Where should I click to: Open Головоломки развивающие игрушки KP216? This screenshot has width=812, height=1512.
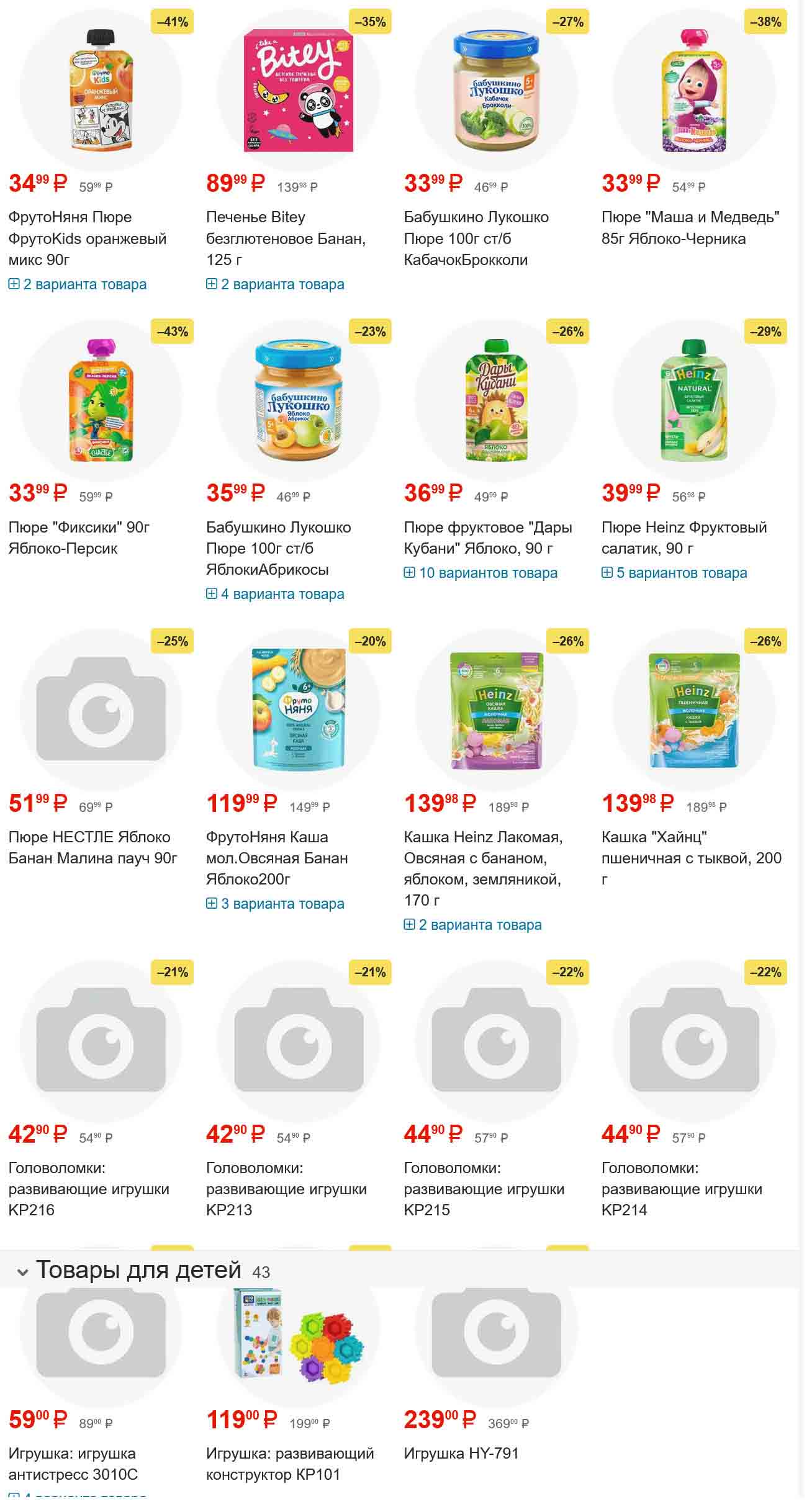click(x=88, y=1190)
